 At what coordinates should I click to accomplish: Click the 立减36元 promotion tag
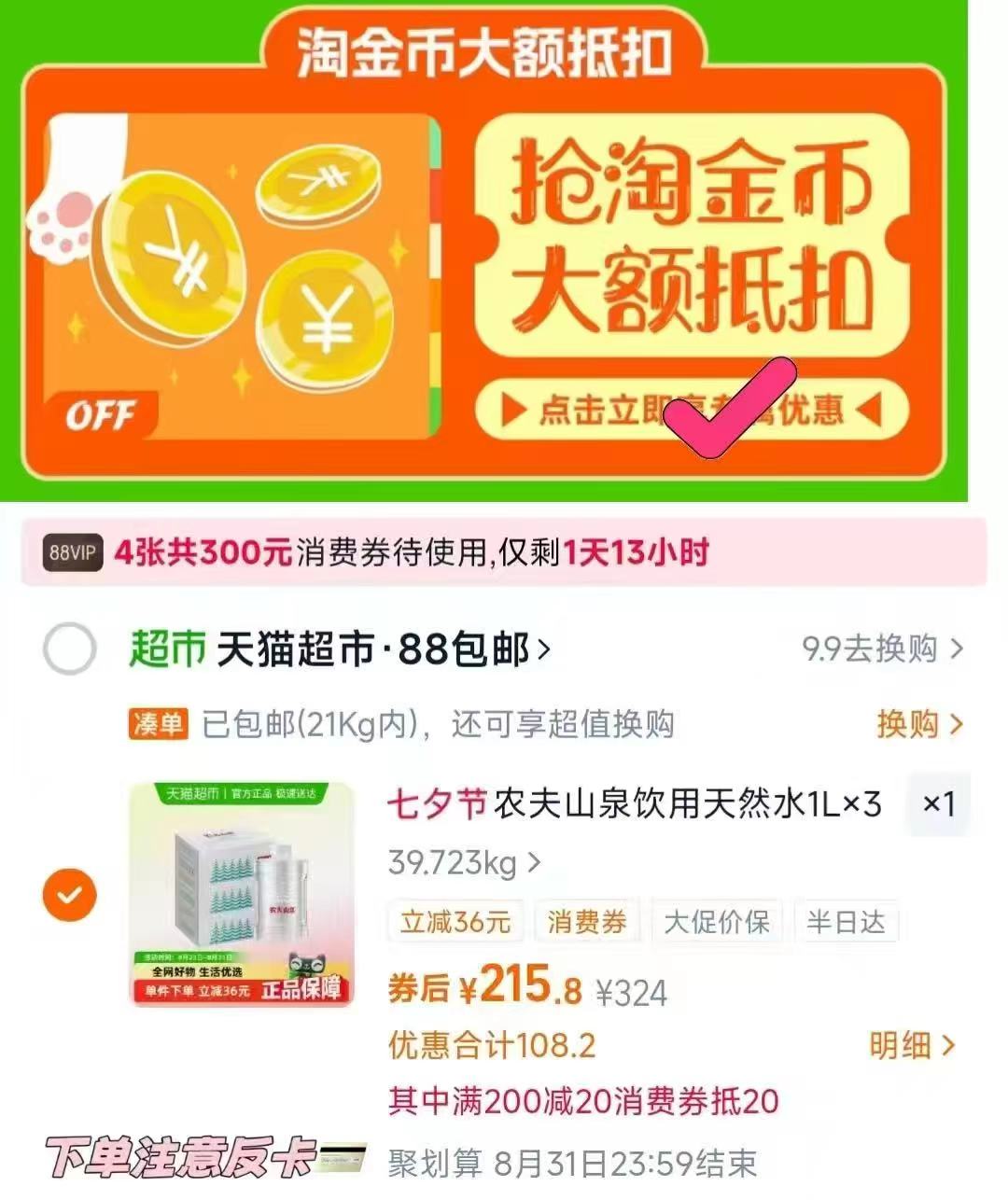(455, 922)
